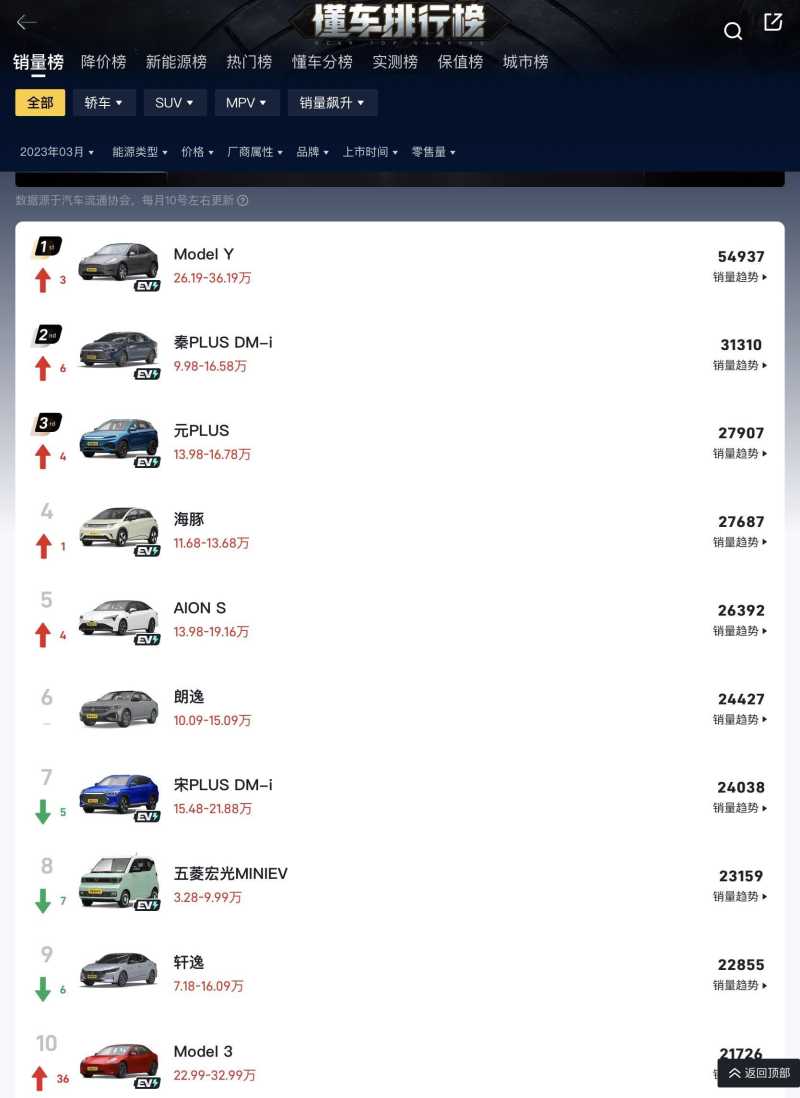Open the 能源类型 dropdown
This screenshot has height=1098, width=800.
(x=140, y=152)
